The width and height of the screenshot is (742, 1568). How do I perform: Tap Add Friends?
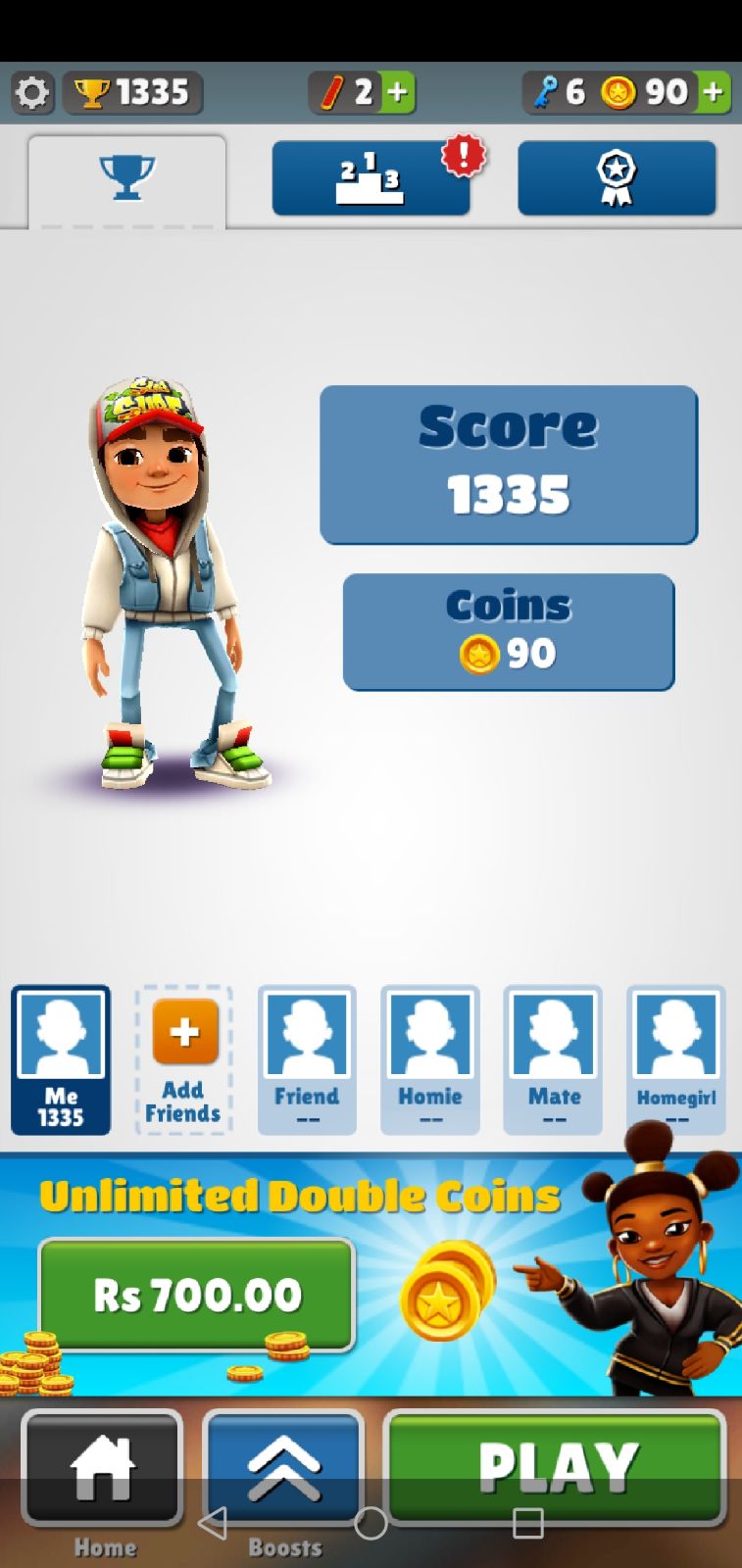tap(183, 1059)
